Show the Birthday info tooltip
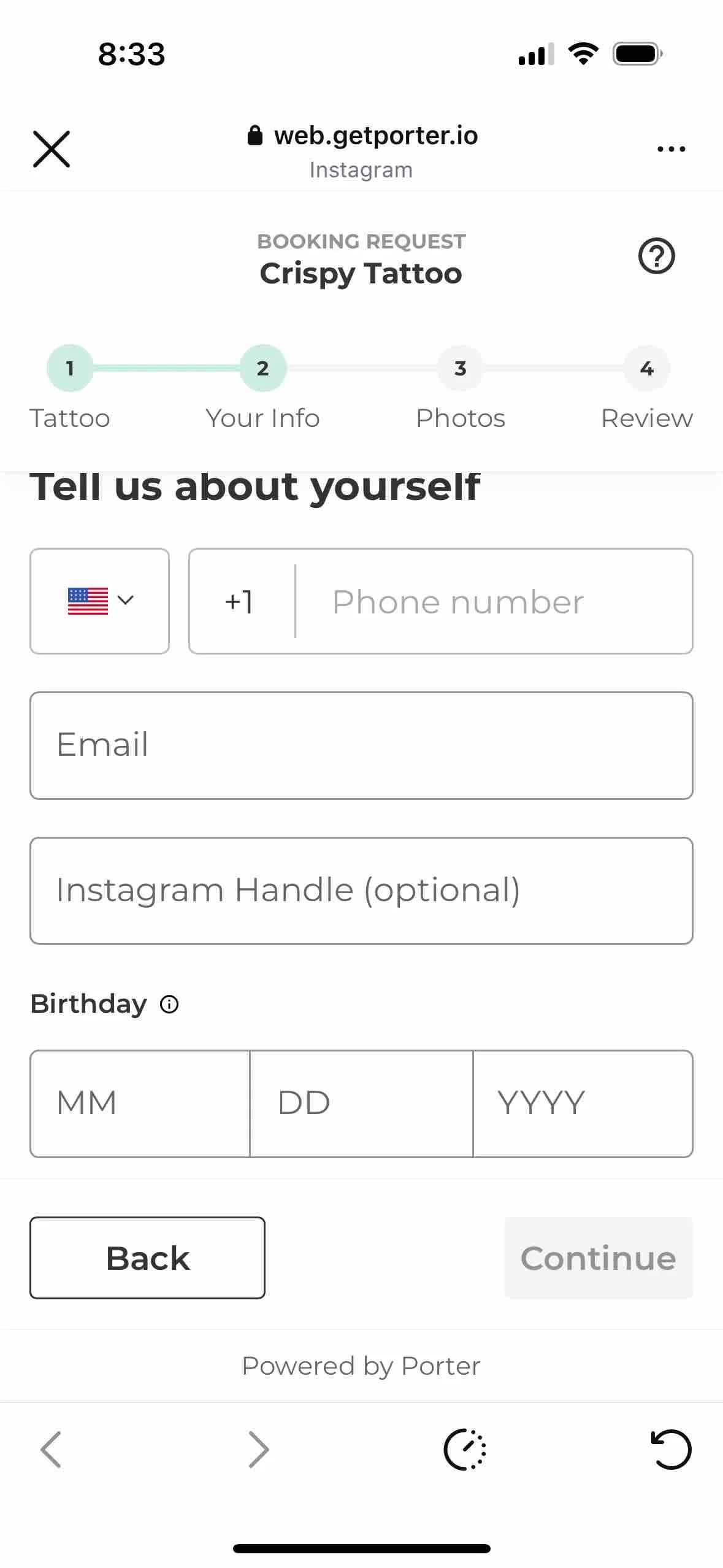 [169, 1004]
